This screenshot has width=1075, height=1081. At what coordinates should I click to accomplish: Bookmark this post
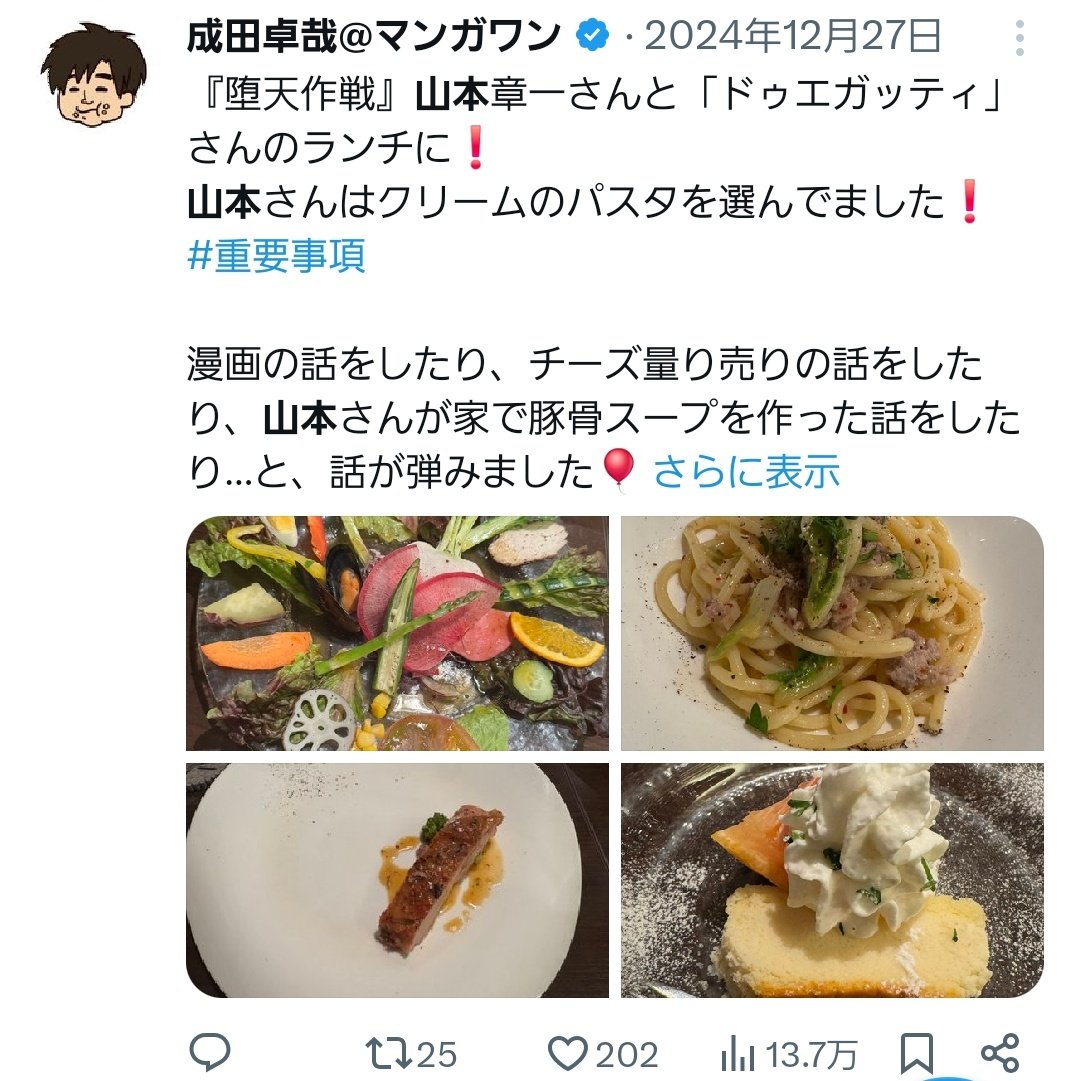916,1053
